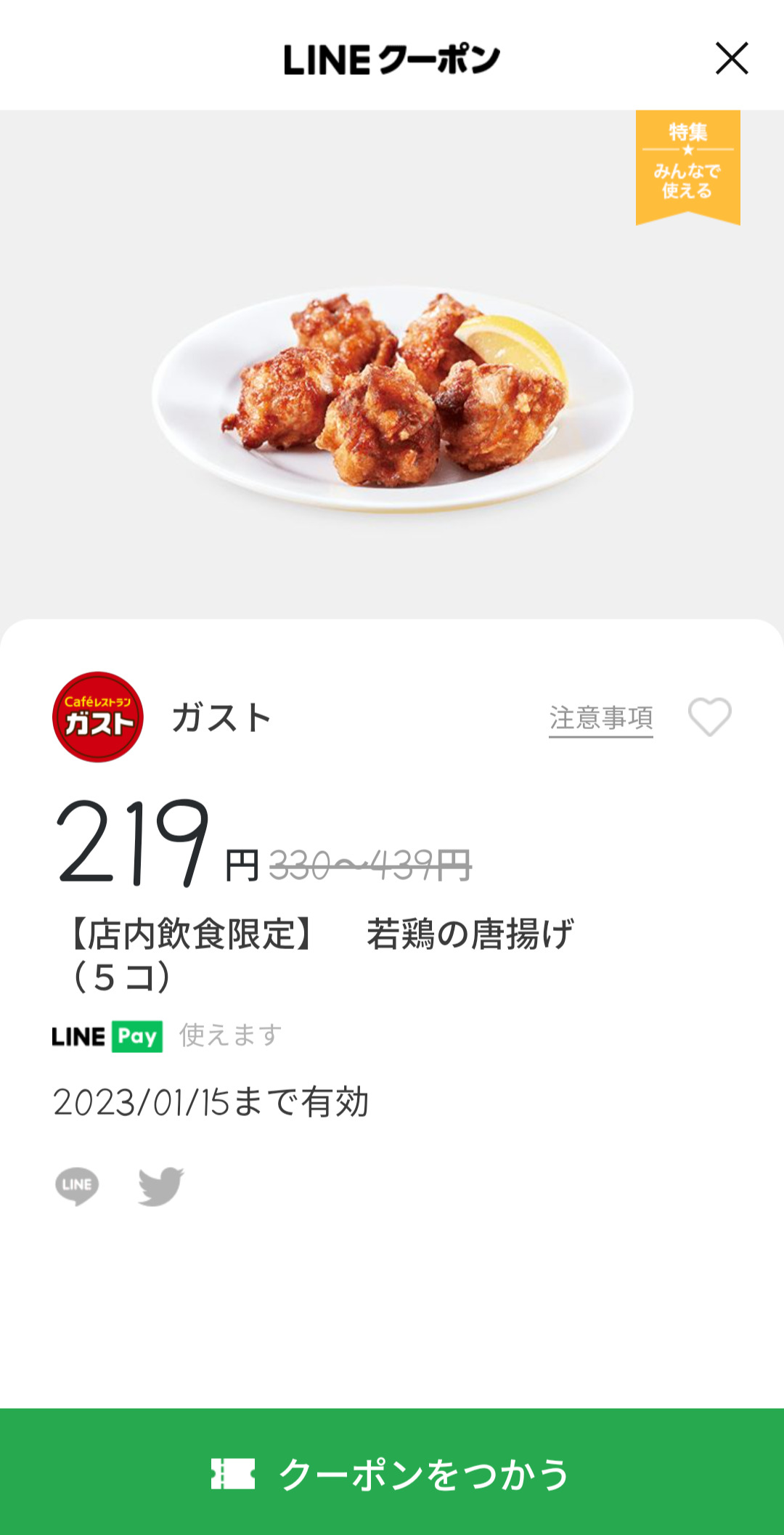The width and height of the screenshot is (784, 1535).
Task: Close the LINE coupon screen
Action: [731, 59]
